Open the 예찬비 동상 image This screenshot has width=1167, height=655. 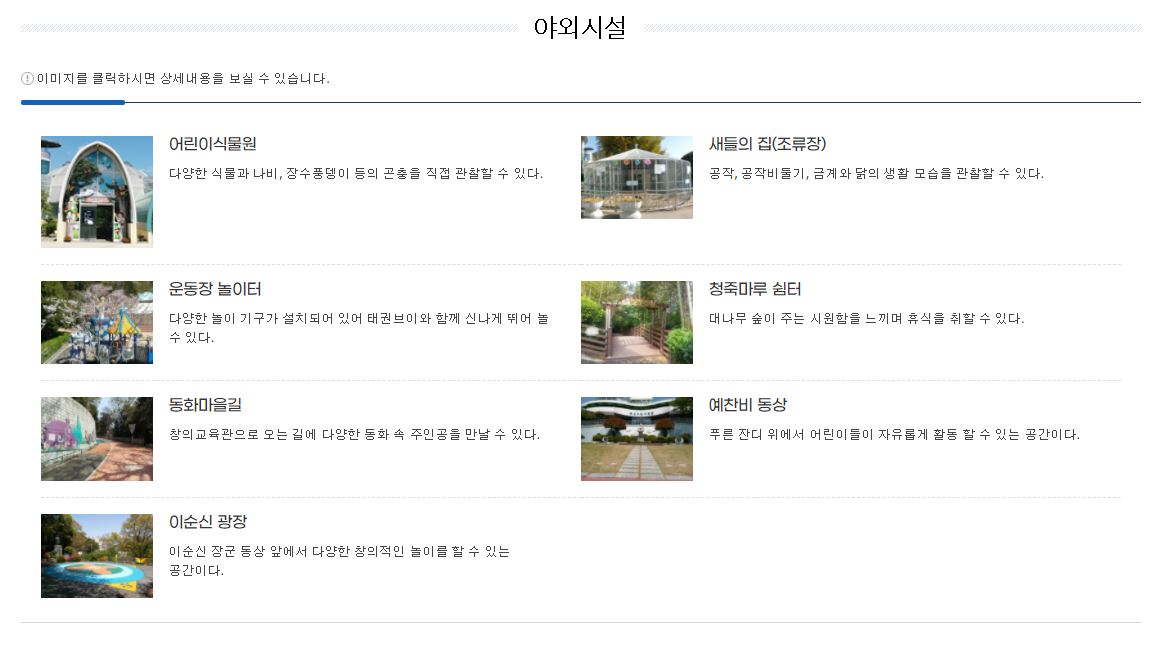(636, 438)
